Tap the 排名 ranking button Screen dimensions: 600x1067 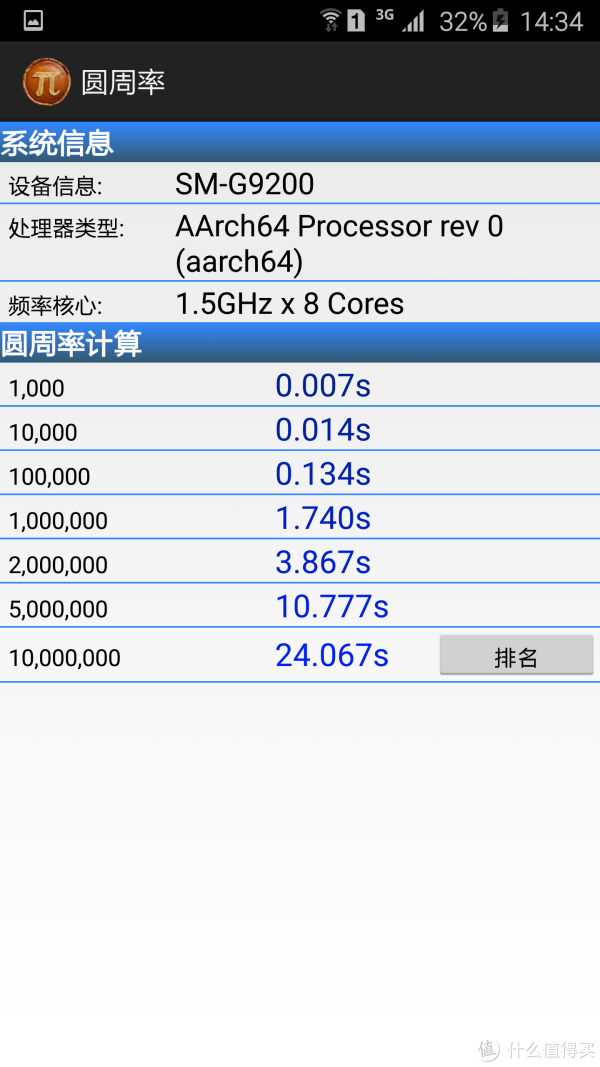point(516,655)
